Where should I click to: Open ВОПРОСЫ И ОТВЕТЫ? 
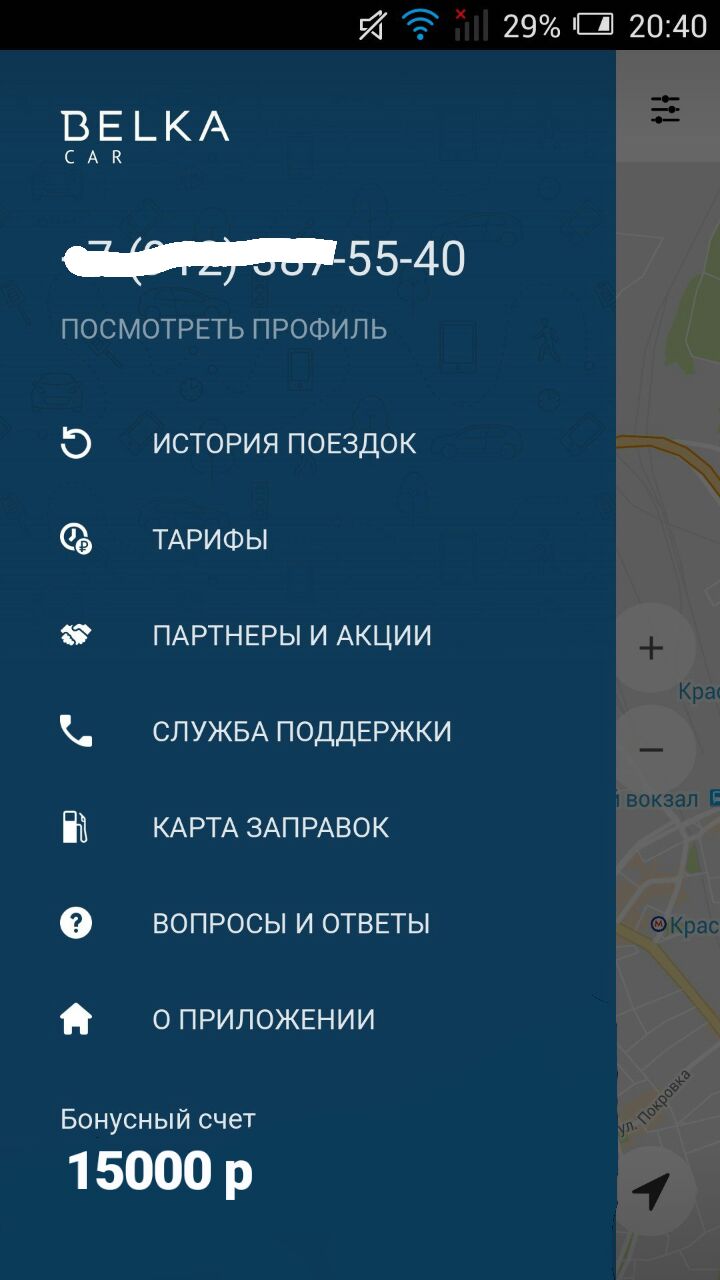pos(308,923)
